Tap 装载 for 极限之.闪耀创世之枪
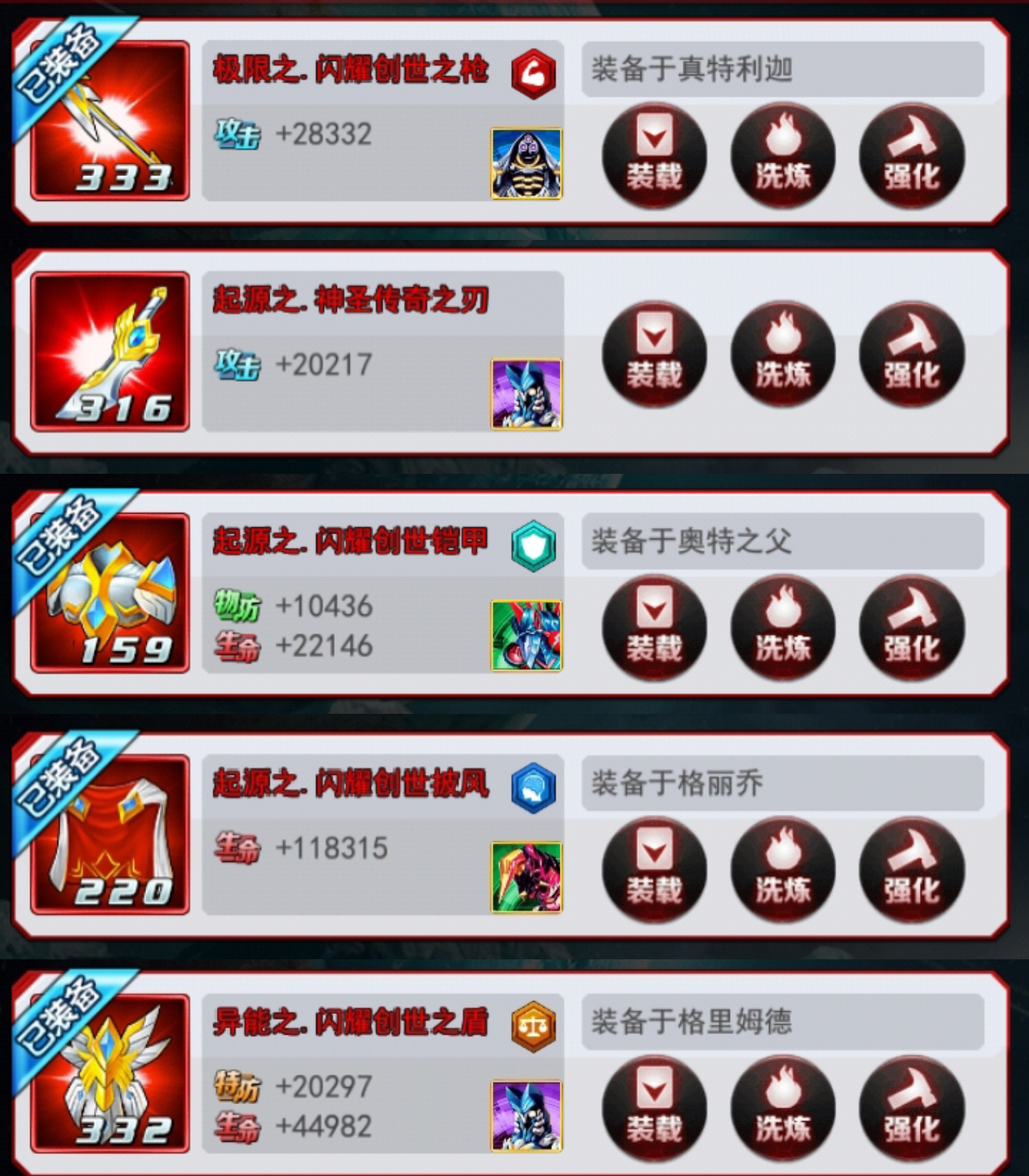This screenshot has width=1029, height=1176. point(654,156)
